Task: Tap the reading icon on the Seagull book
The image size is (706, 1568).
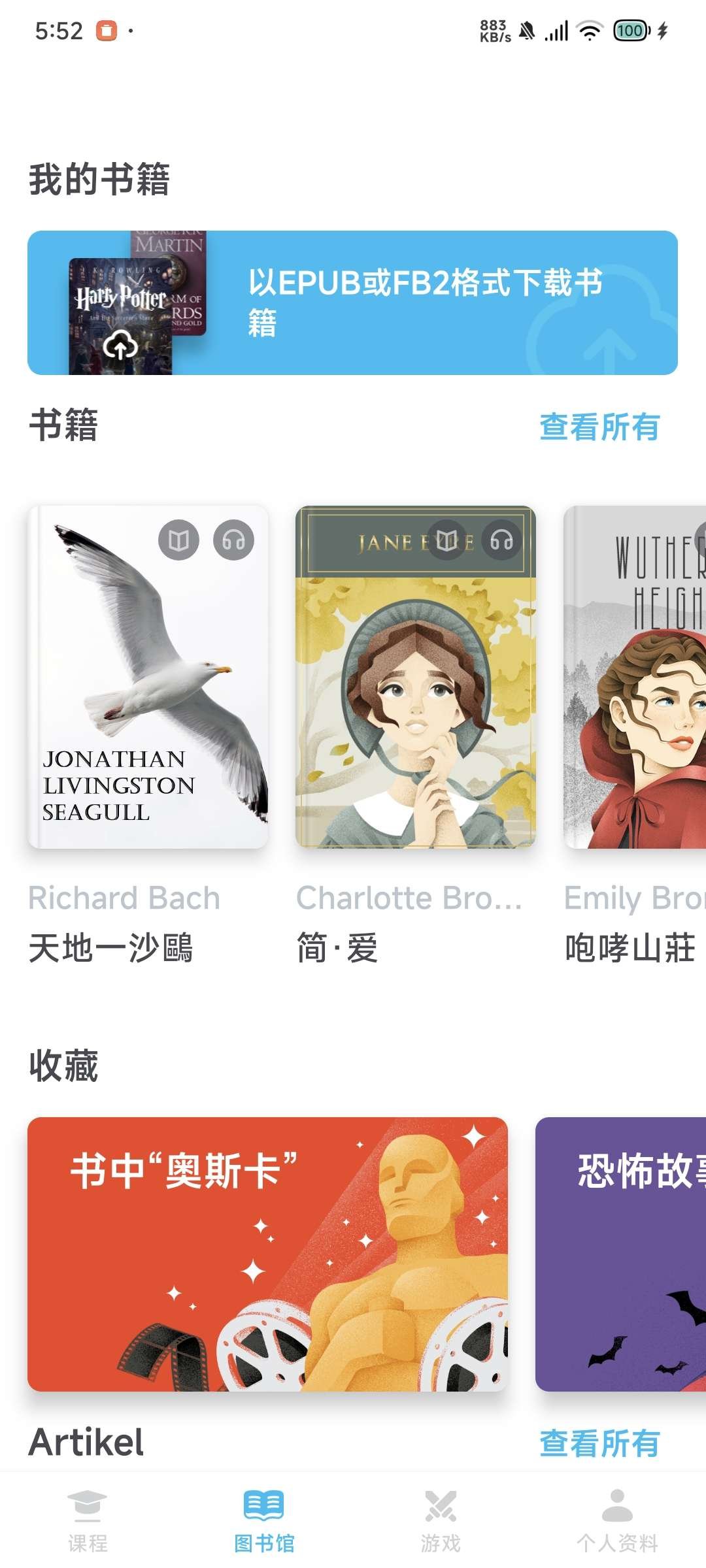Action: [178, 540]
